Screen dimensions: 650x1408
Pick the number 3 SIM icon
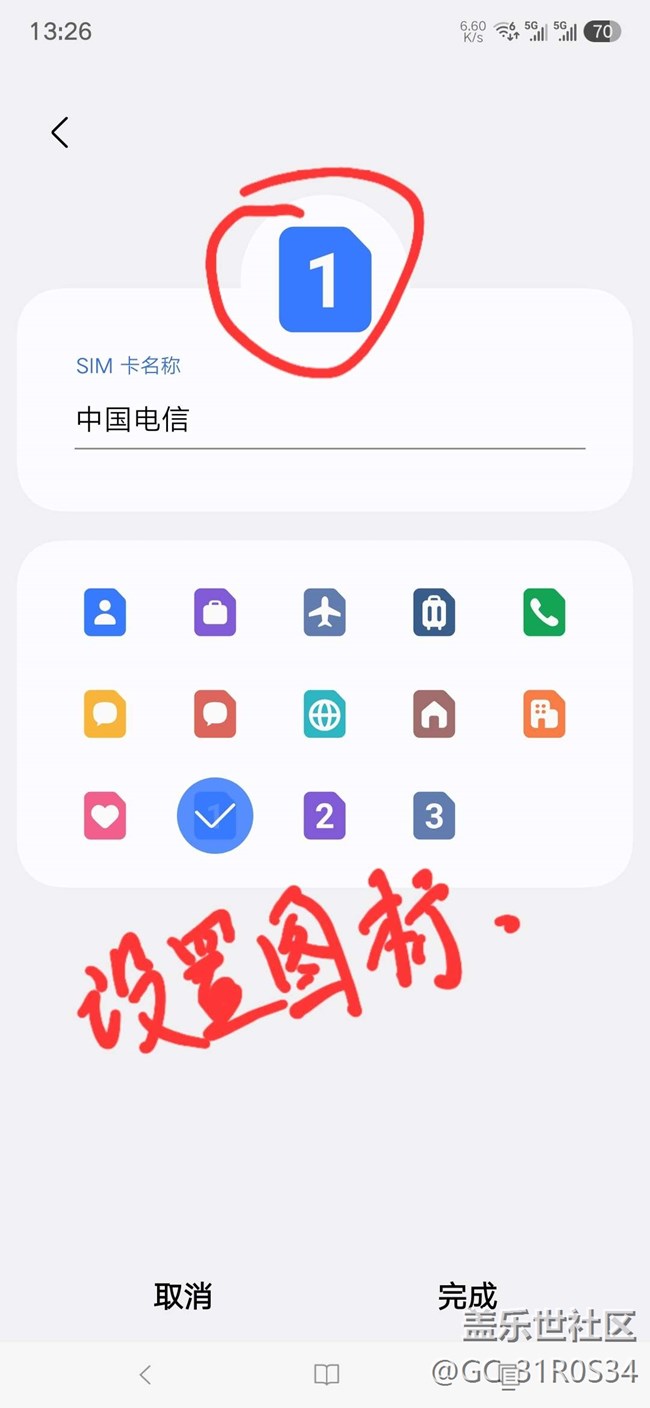pyautogui.click(x=434, y=816)
